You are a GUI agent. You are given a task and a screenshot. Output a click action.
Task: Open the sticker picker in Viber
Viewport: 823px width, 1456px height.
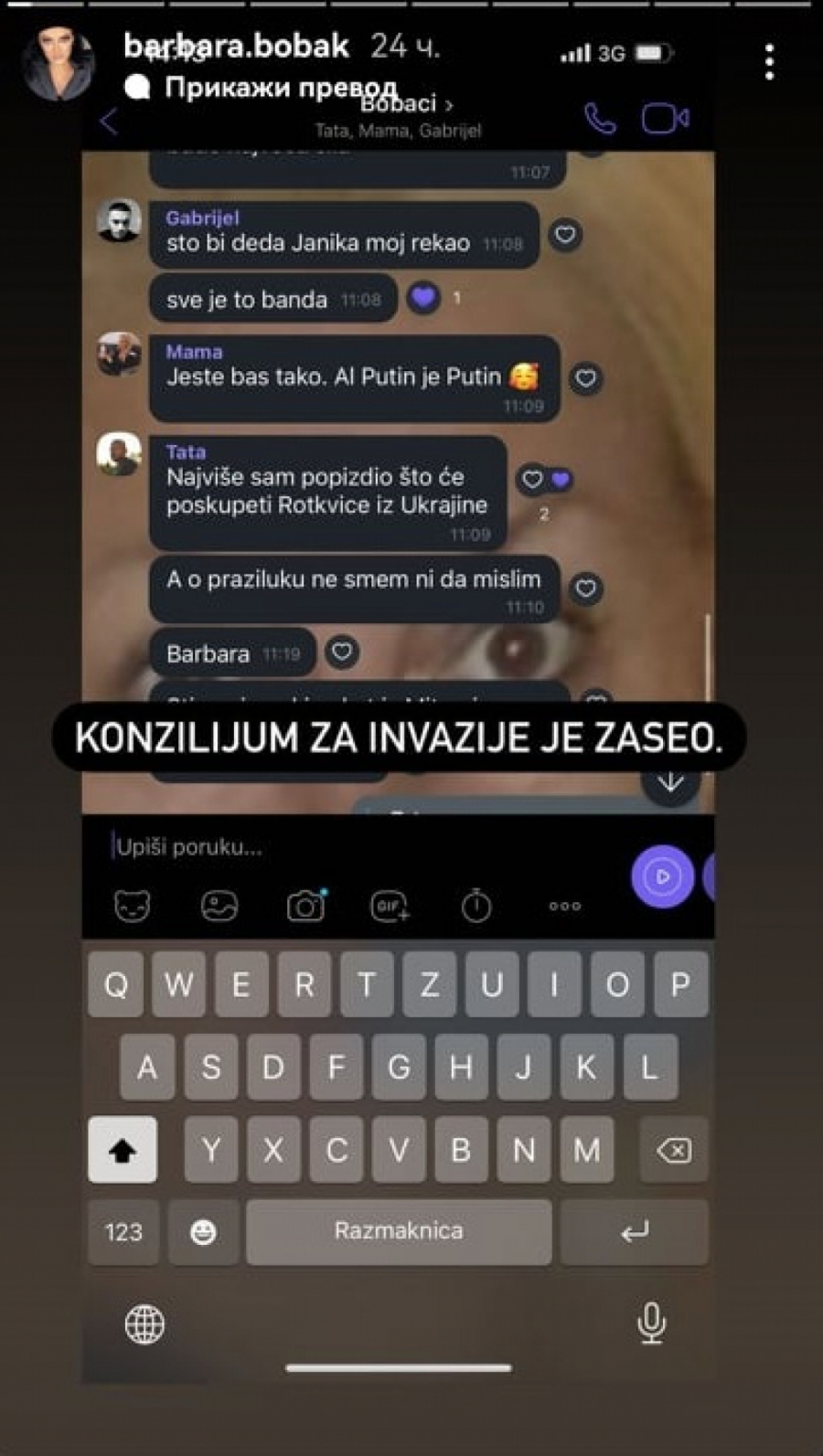point(134,905)
